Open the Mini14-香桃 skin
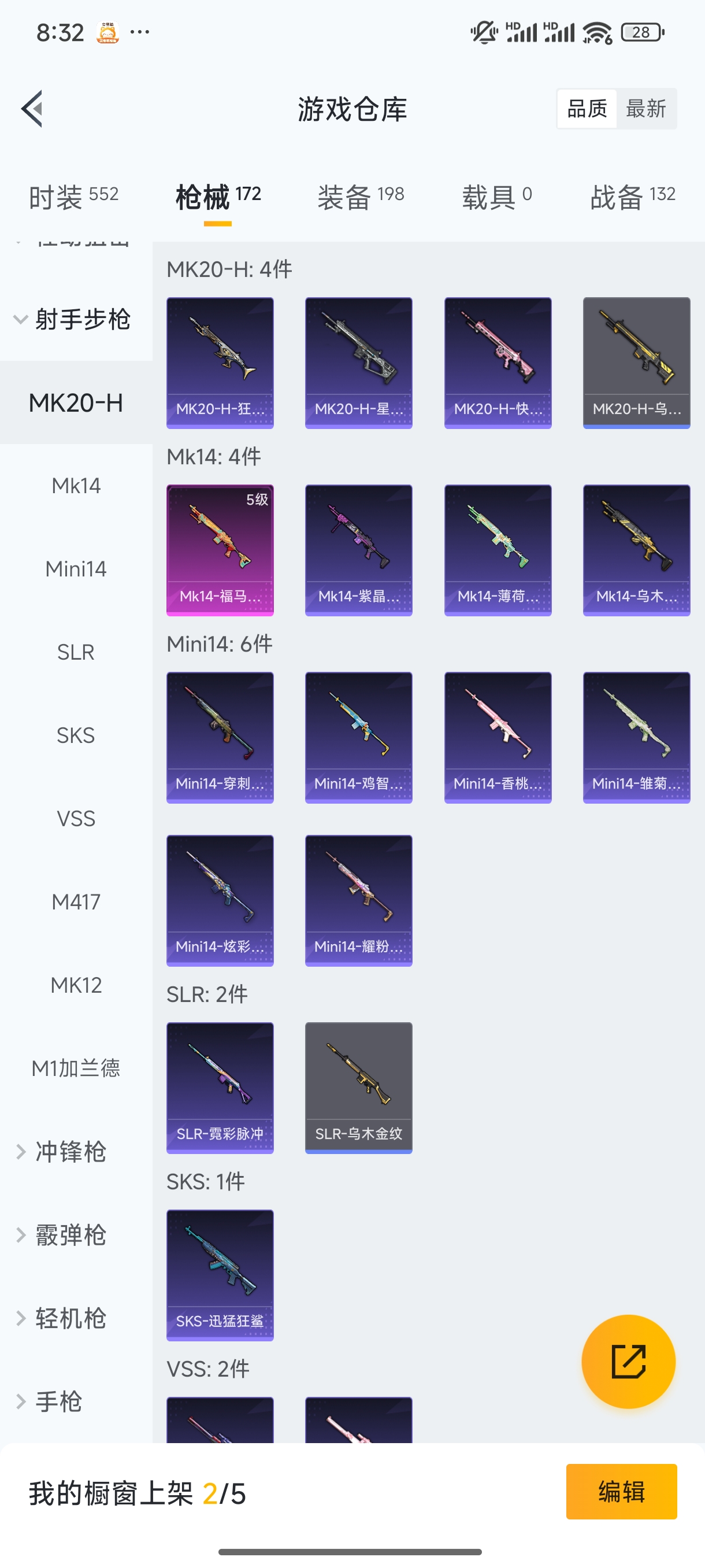This screenshot has width=705, height=1568. [498, 737]
